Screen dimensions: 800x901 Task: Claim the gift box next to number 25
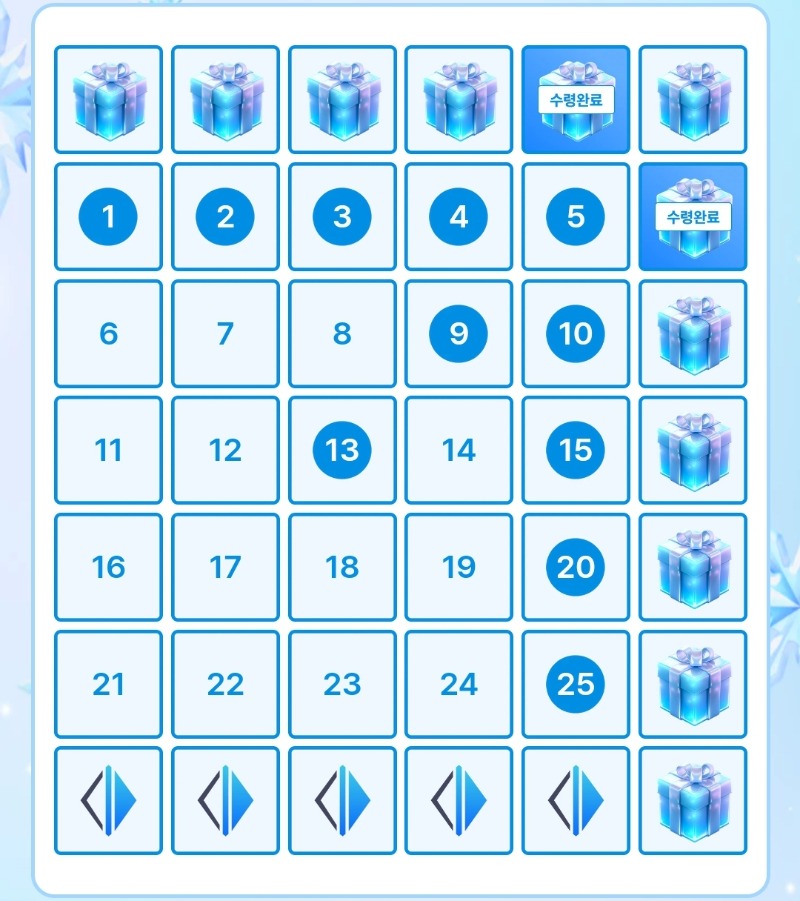[x=693, y=685]
